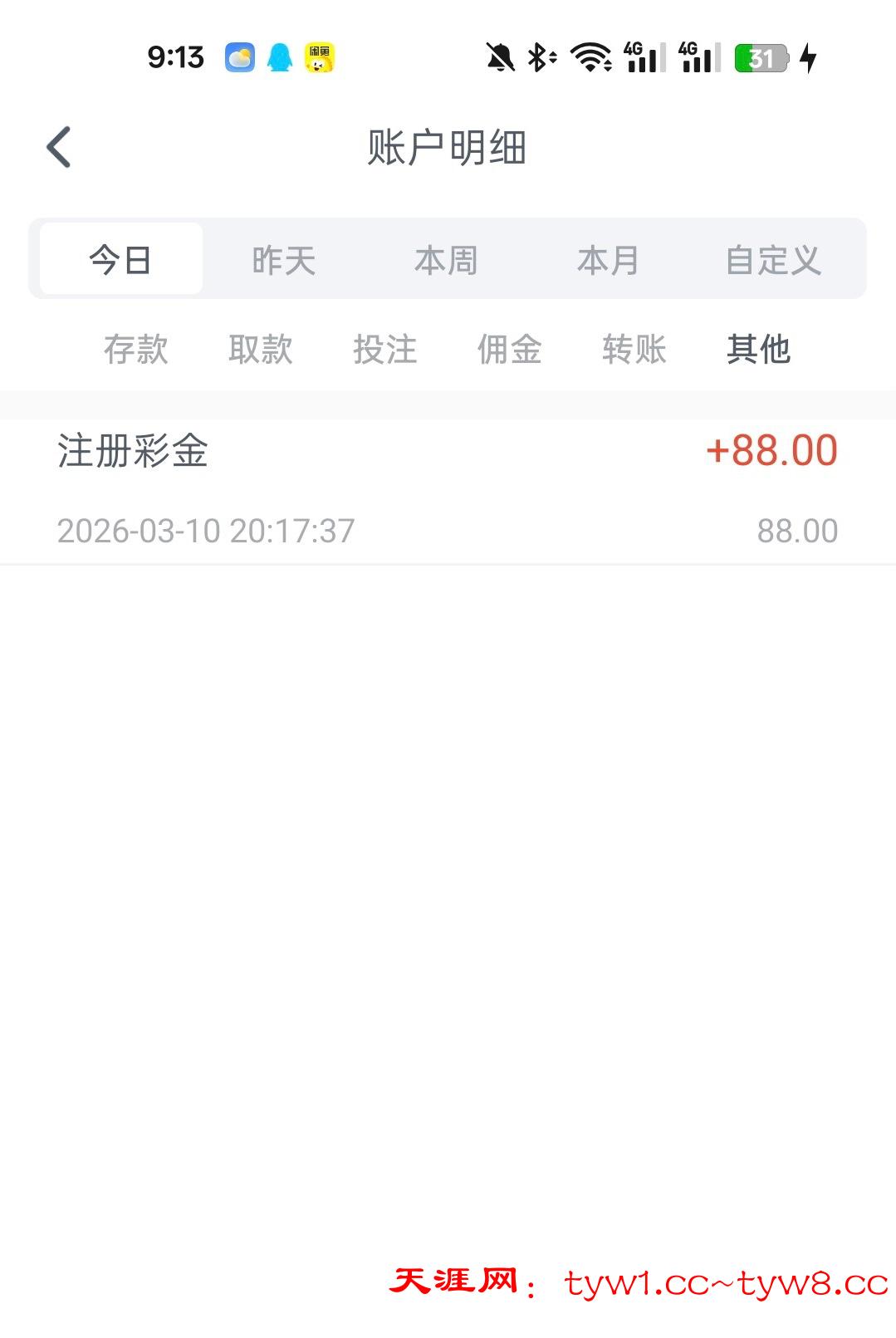Open the 自定义 date range tab
This screenshot has height=1338, width=896.
click(x=773, y=260)
